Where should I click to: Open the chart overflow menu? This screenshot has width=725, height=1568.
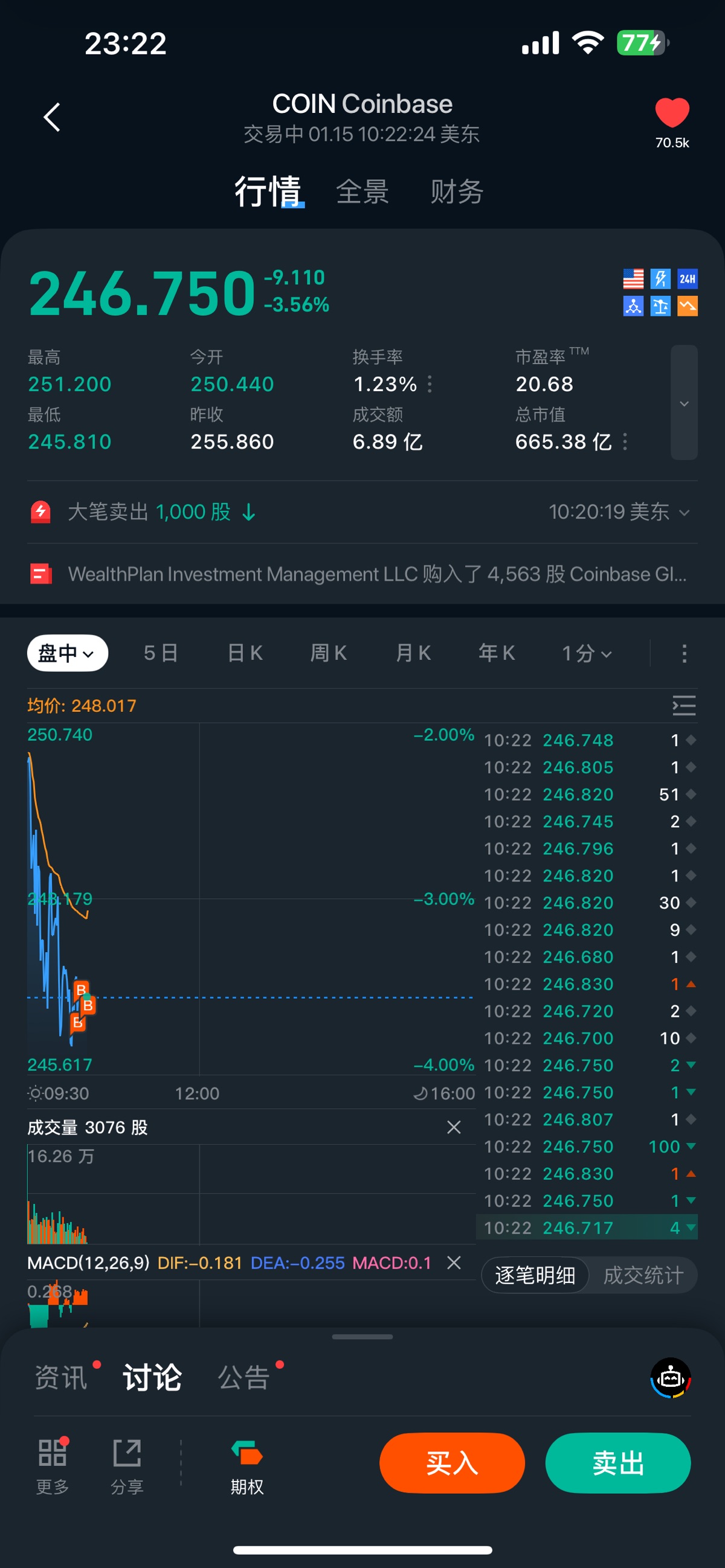coord(684,653)
